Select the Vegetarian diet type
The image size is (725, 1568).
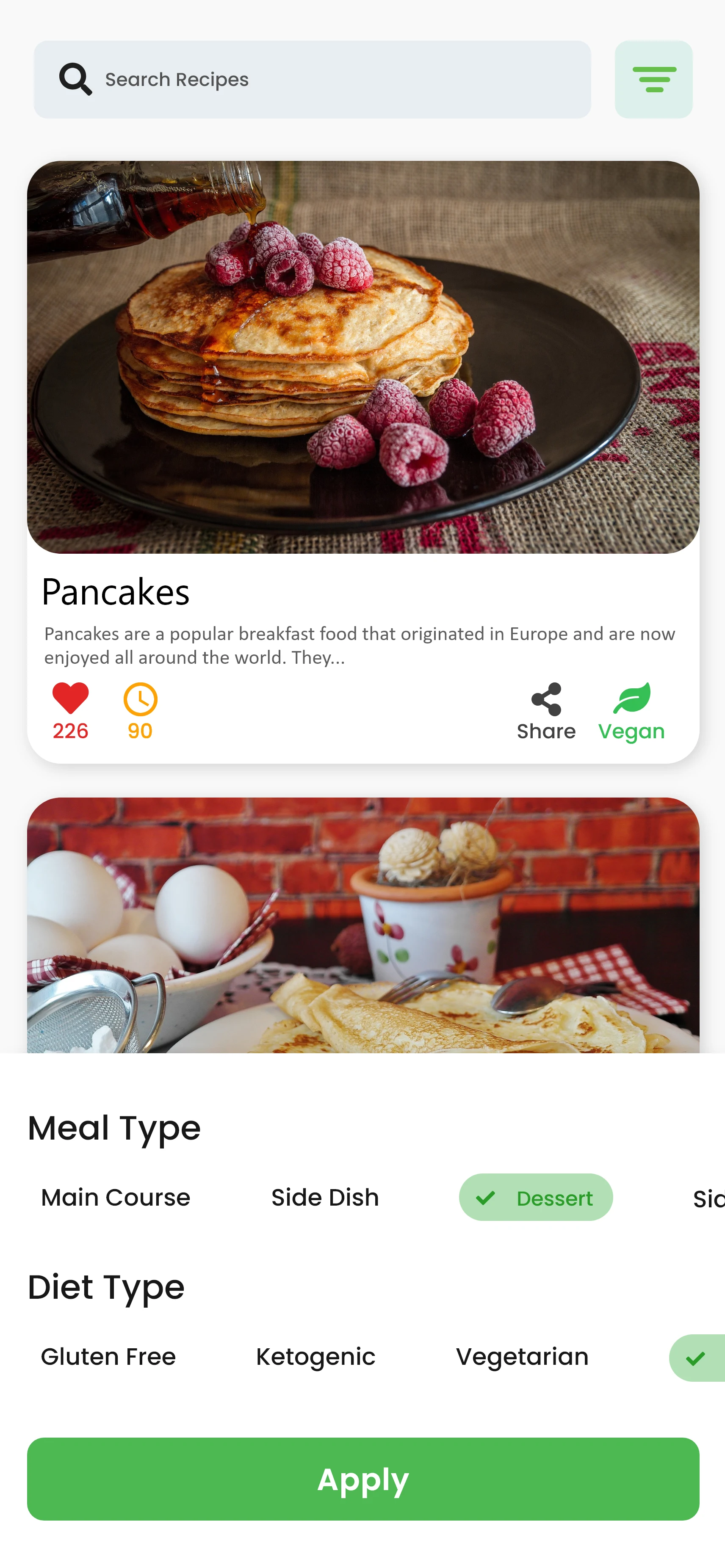click(522, 1357)
